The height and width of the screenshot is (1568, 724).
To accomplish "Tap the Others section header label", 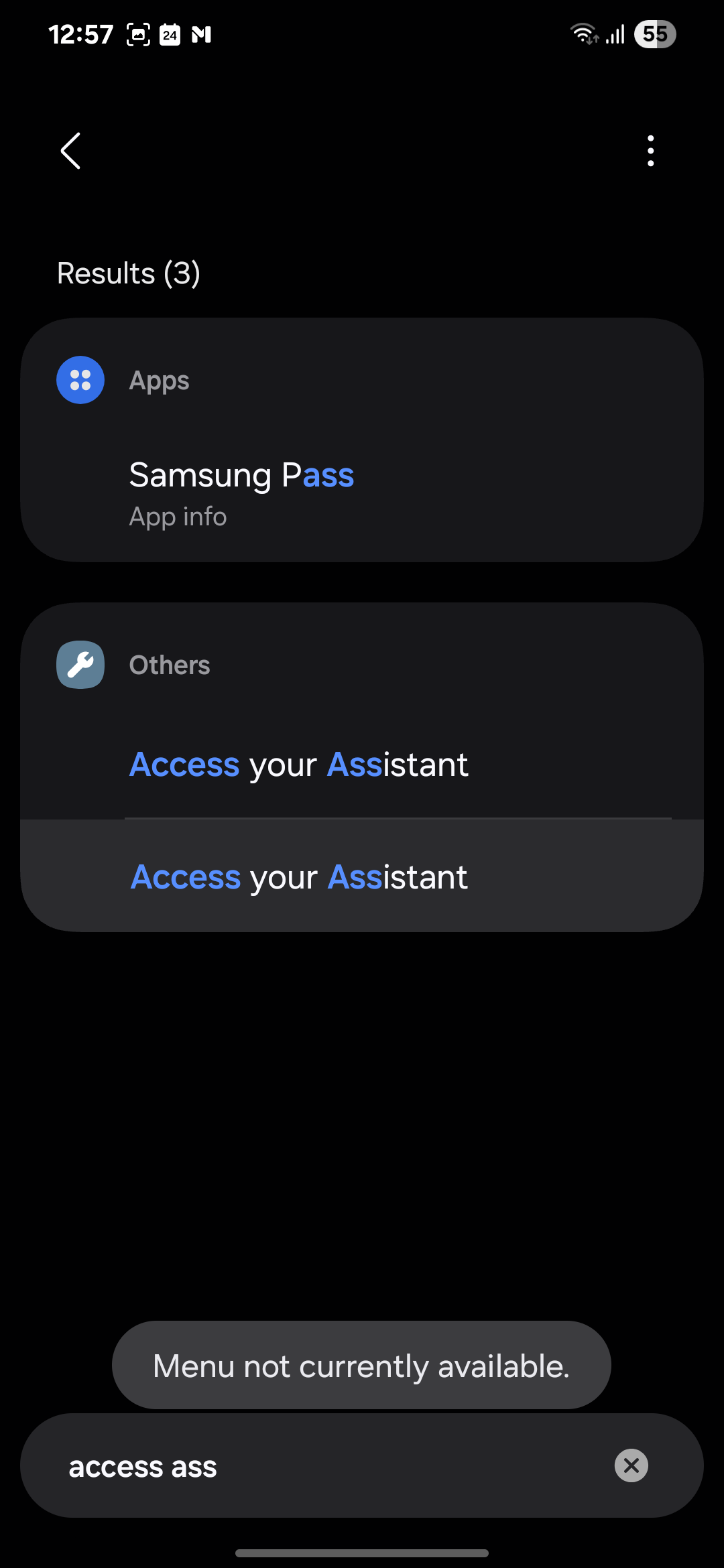I will (169, 665).
